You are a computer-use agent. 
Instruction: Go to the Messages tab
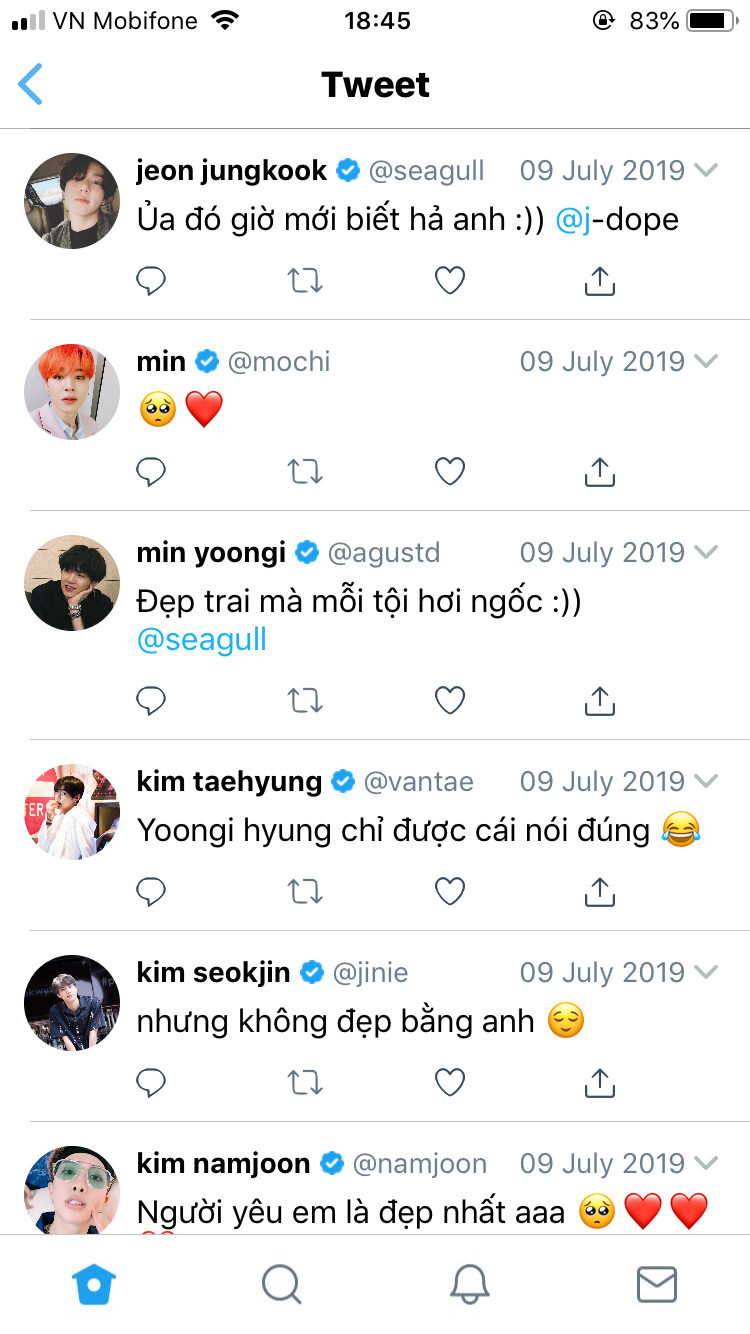[657, 1285]
